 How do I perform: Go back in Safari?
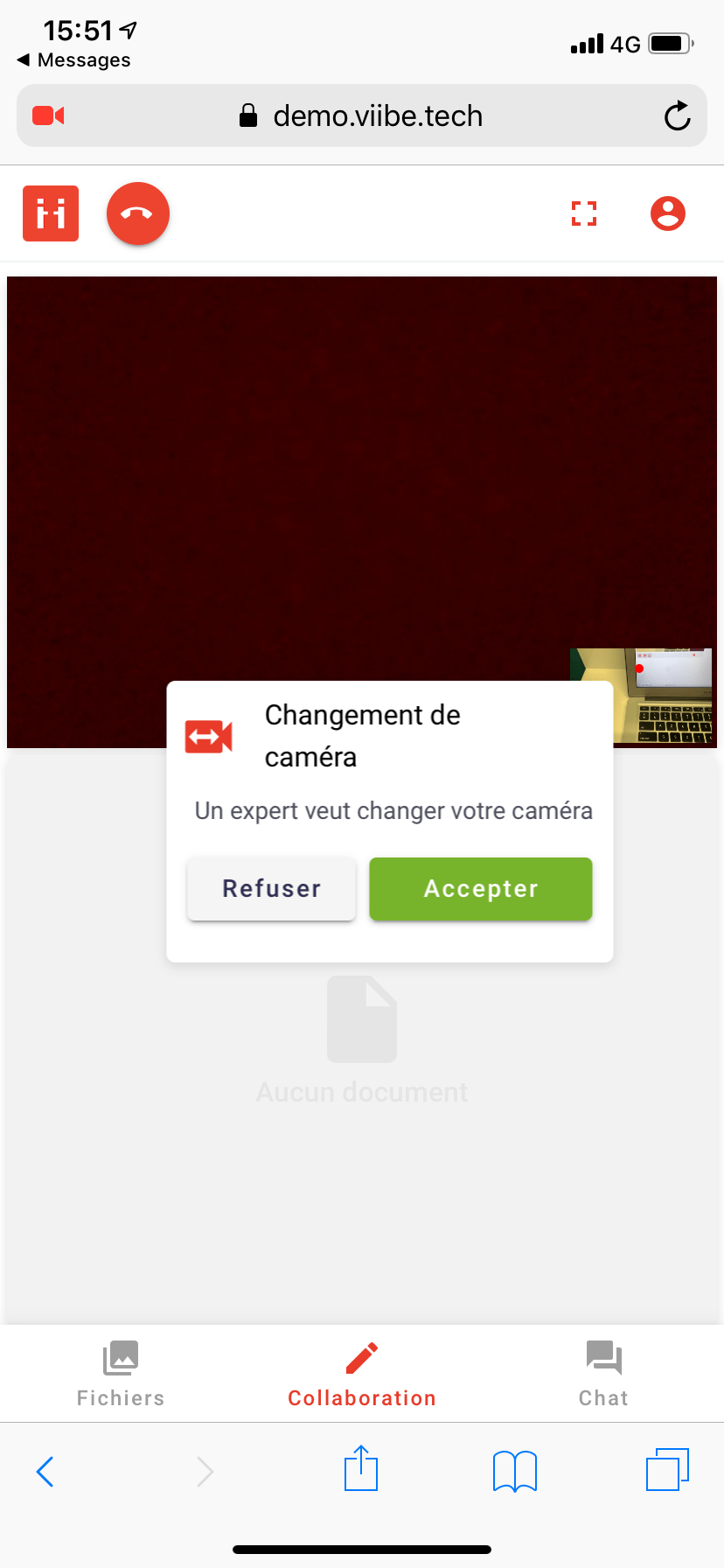pos(45,1472)
